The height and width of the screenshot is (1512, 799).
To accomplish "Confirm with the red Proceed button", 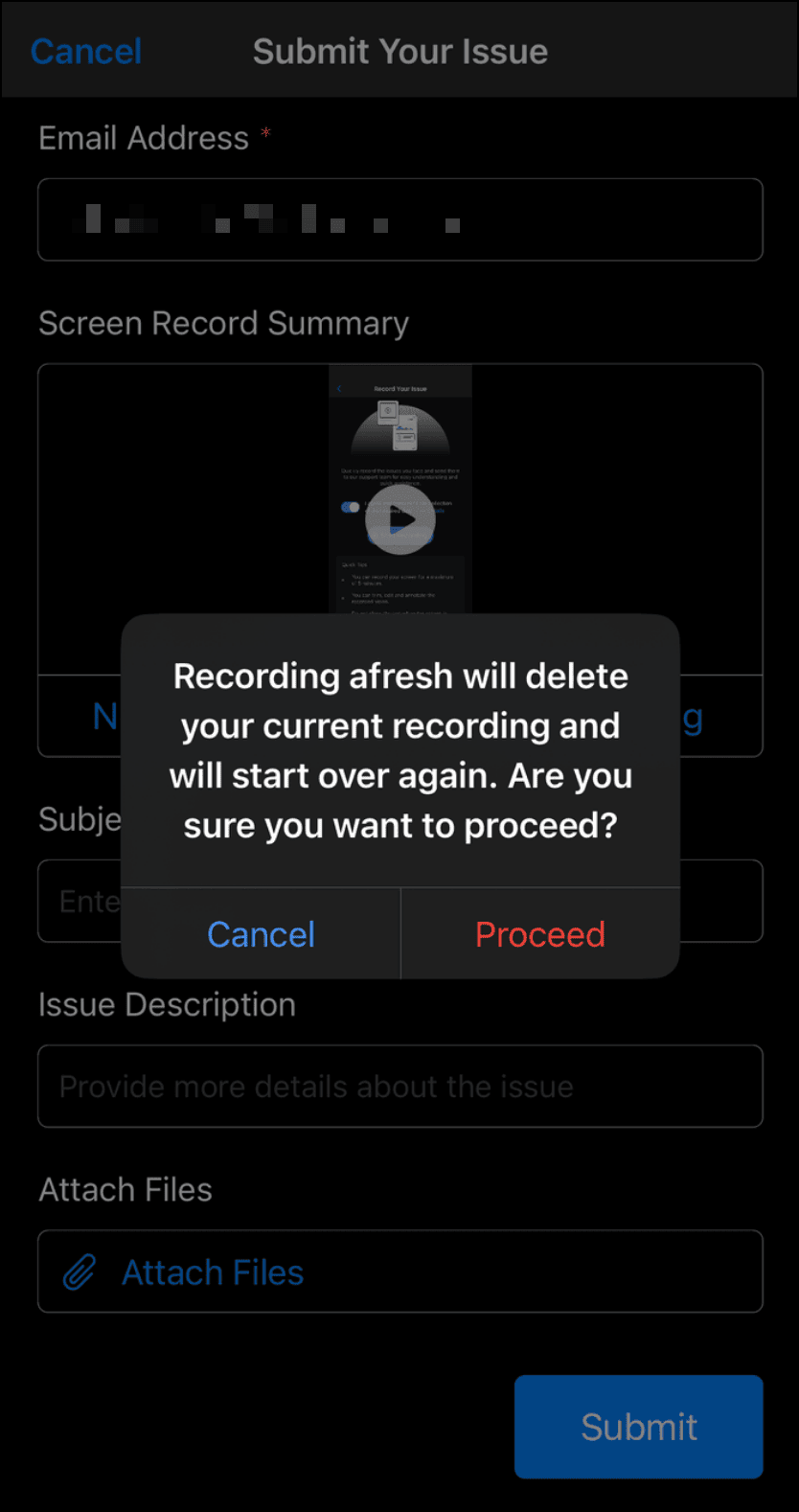I will (x=540, y=934).
